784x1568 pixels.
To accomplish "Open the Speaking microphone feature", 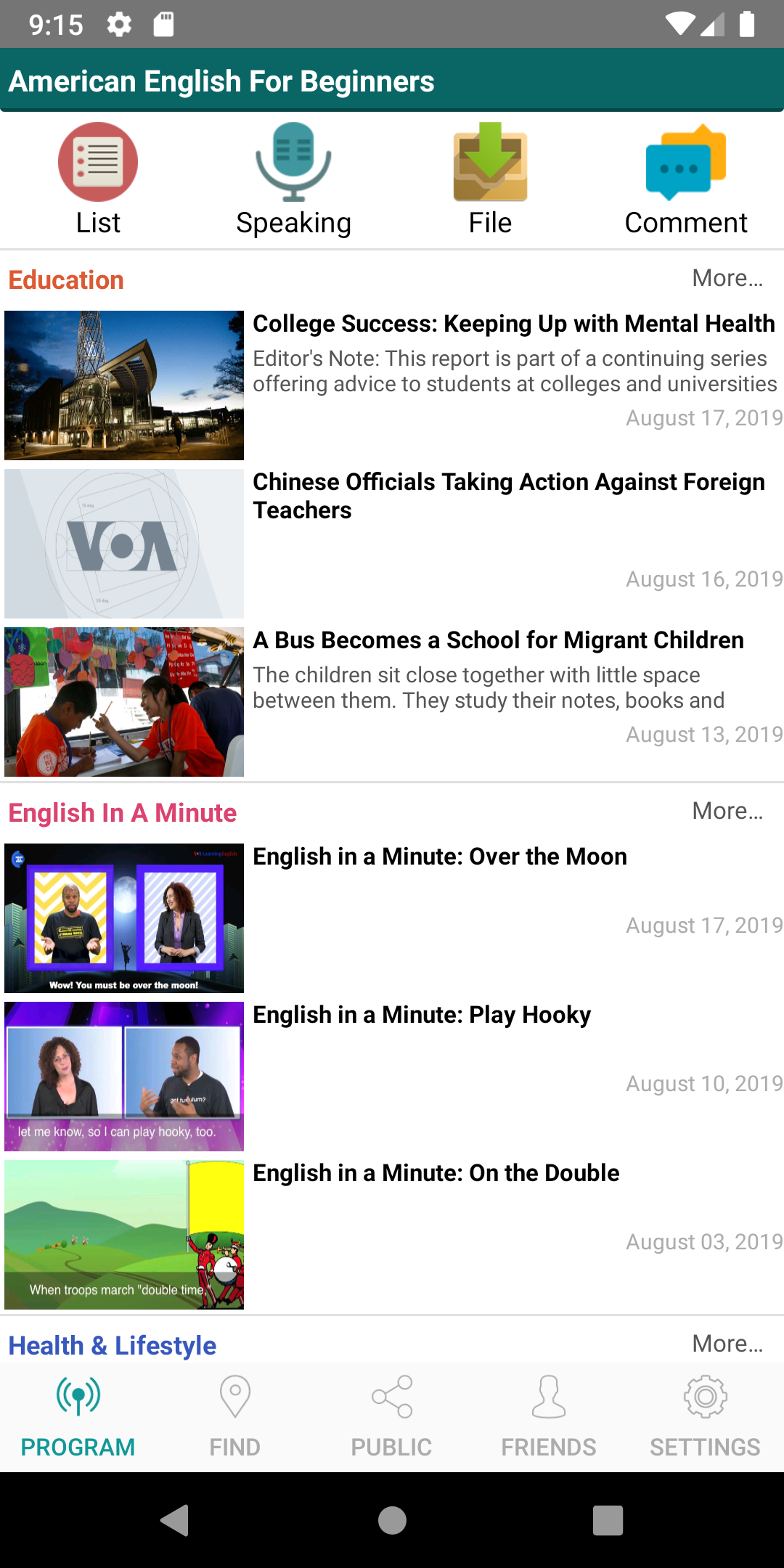I will pos(293,179).
